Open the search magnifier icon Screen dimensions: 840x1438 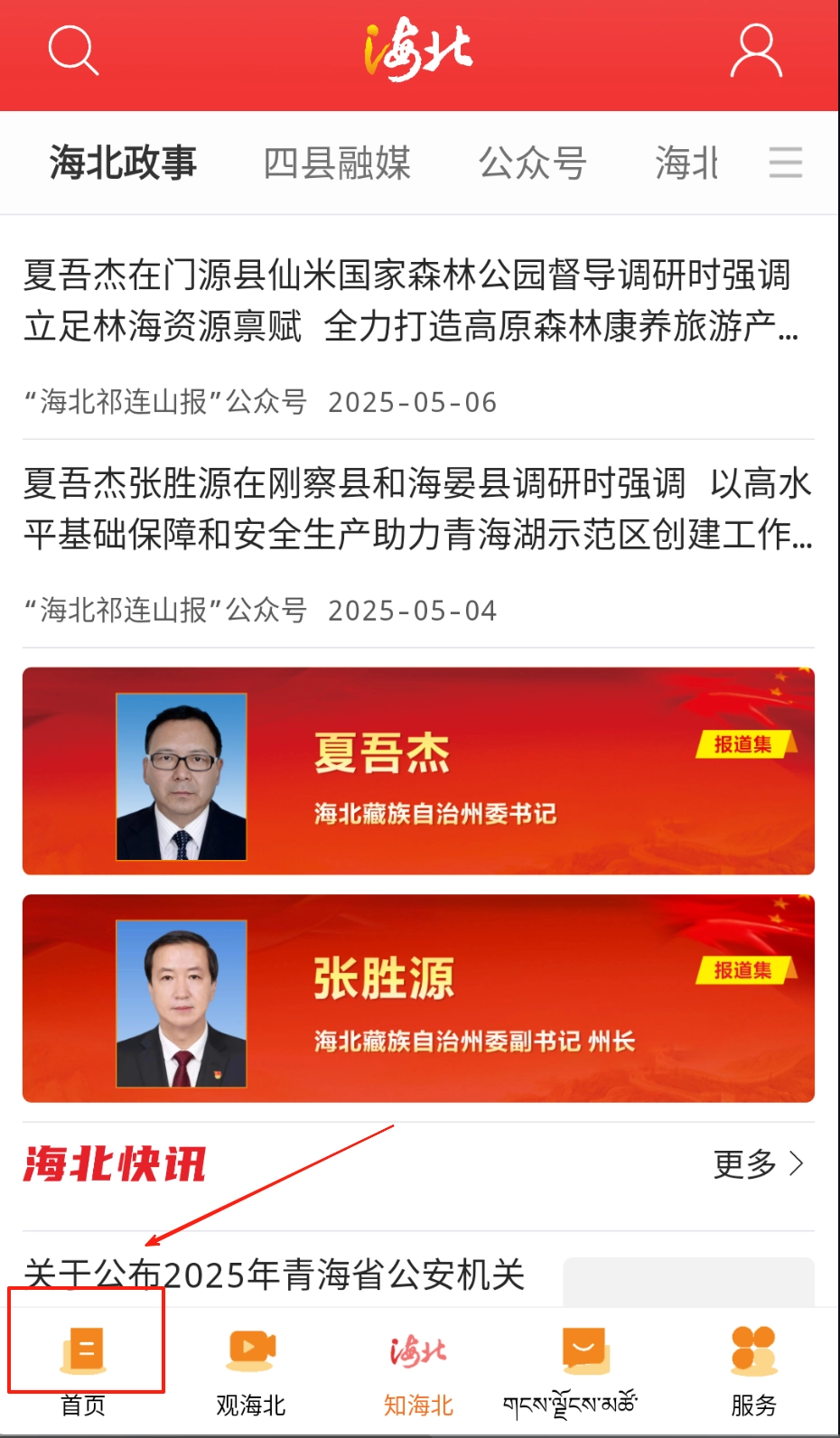click(73, 51)
